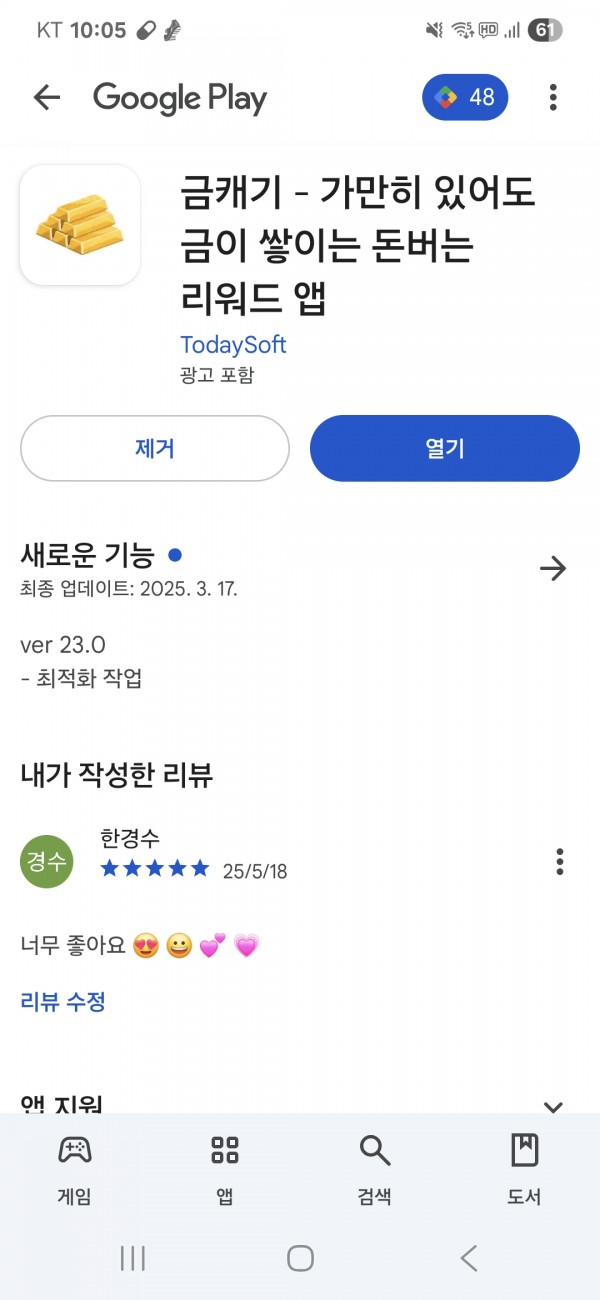This screenshot has width=600, height=1300.
Task: Open the top-right overflow menu
Action: (553, 97)
